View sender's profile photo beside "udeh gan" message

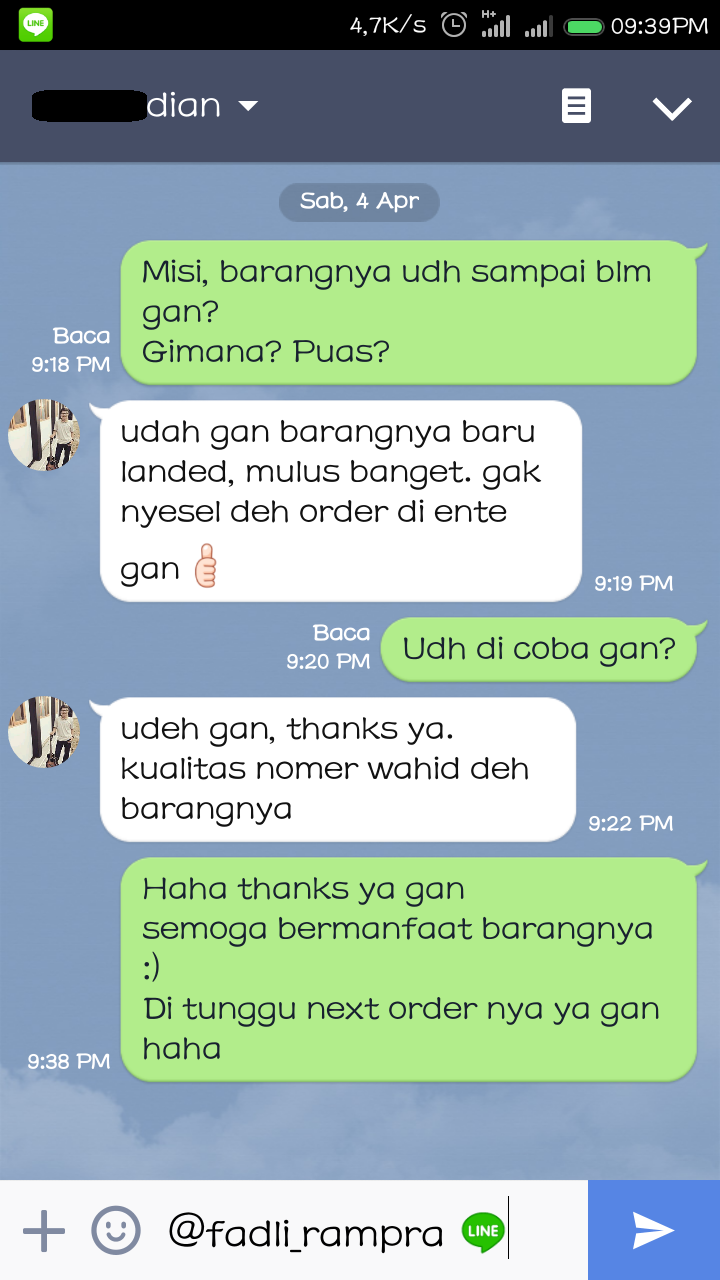pyautogui.click(x=44, y=732)
